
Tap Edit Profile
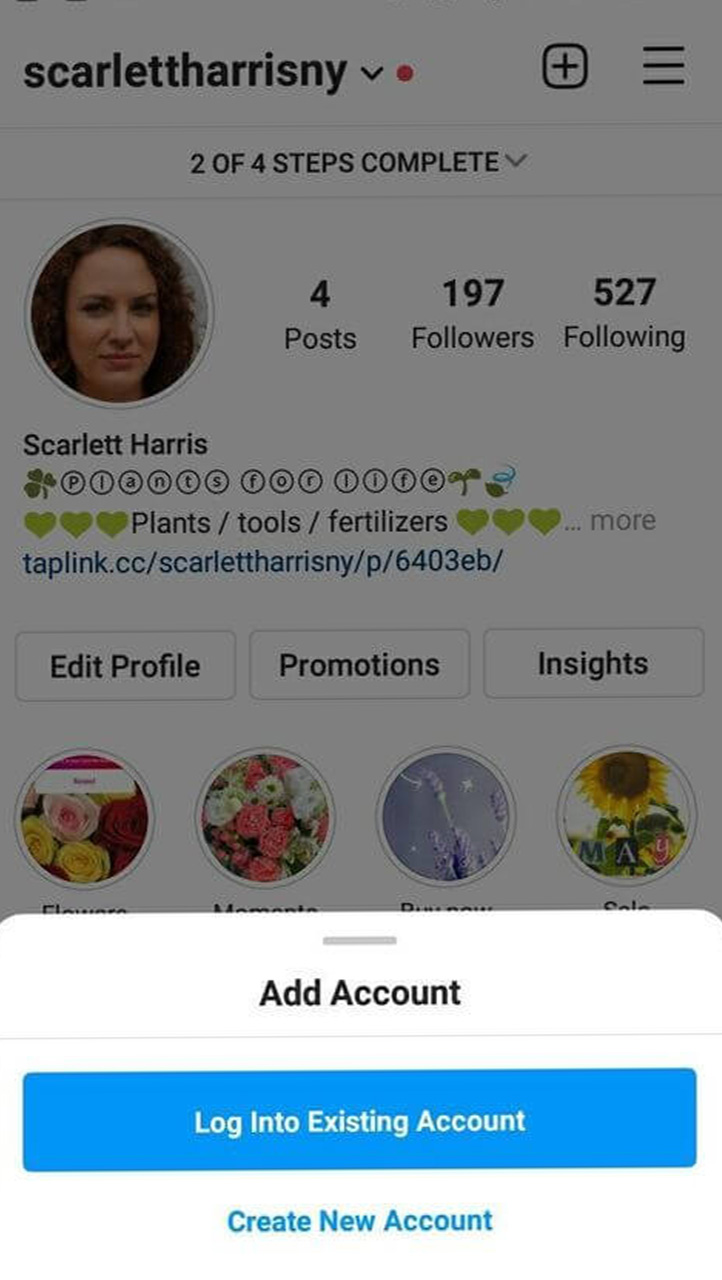pyautogui.click(x=125, y=665)
